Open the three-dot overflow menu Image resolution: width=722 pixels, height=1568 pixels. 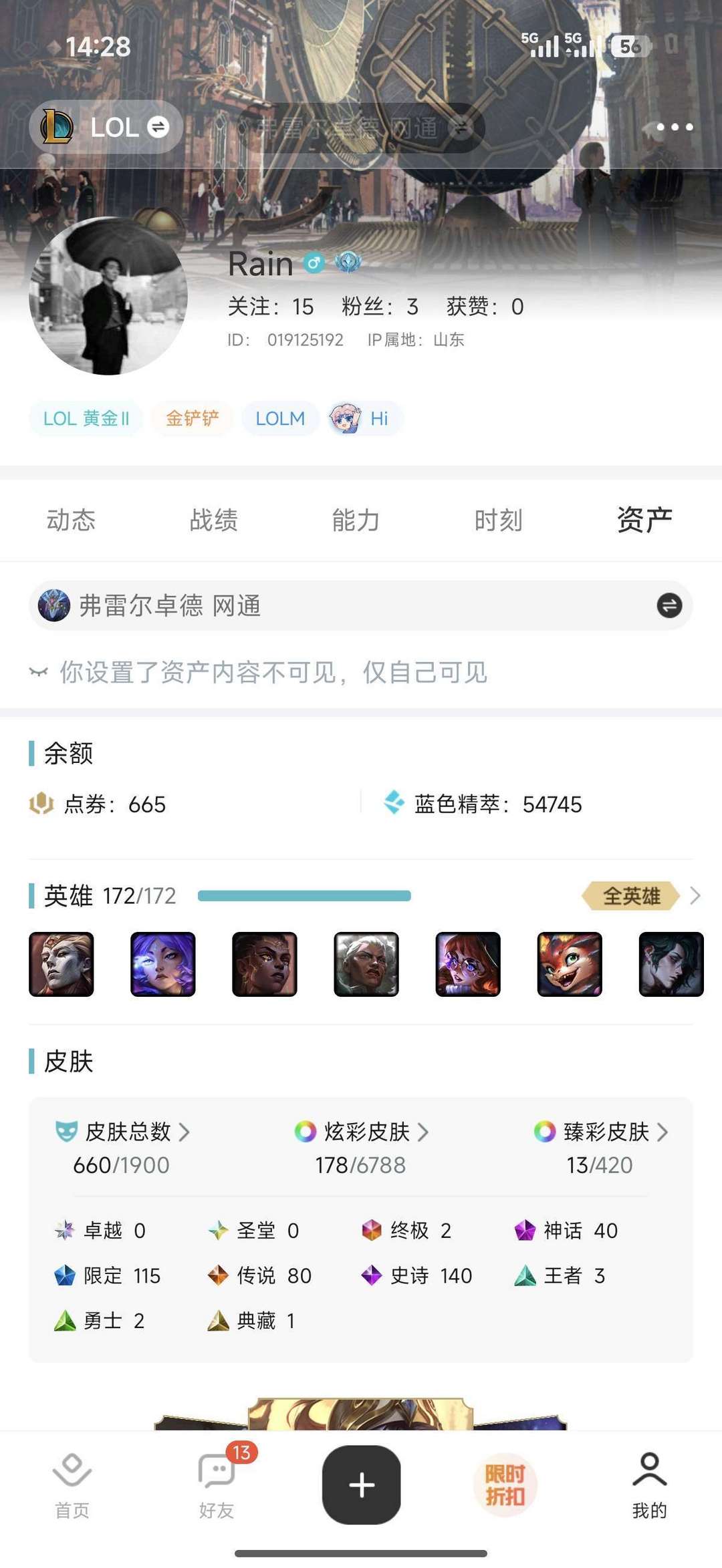click(674, 127)
